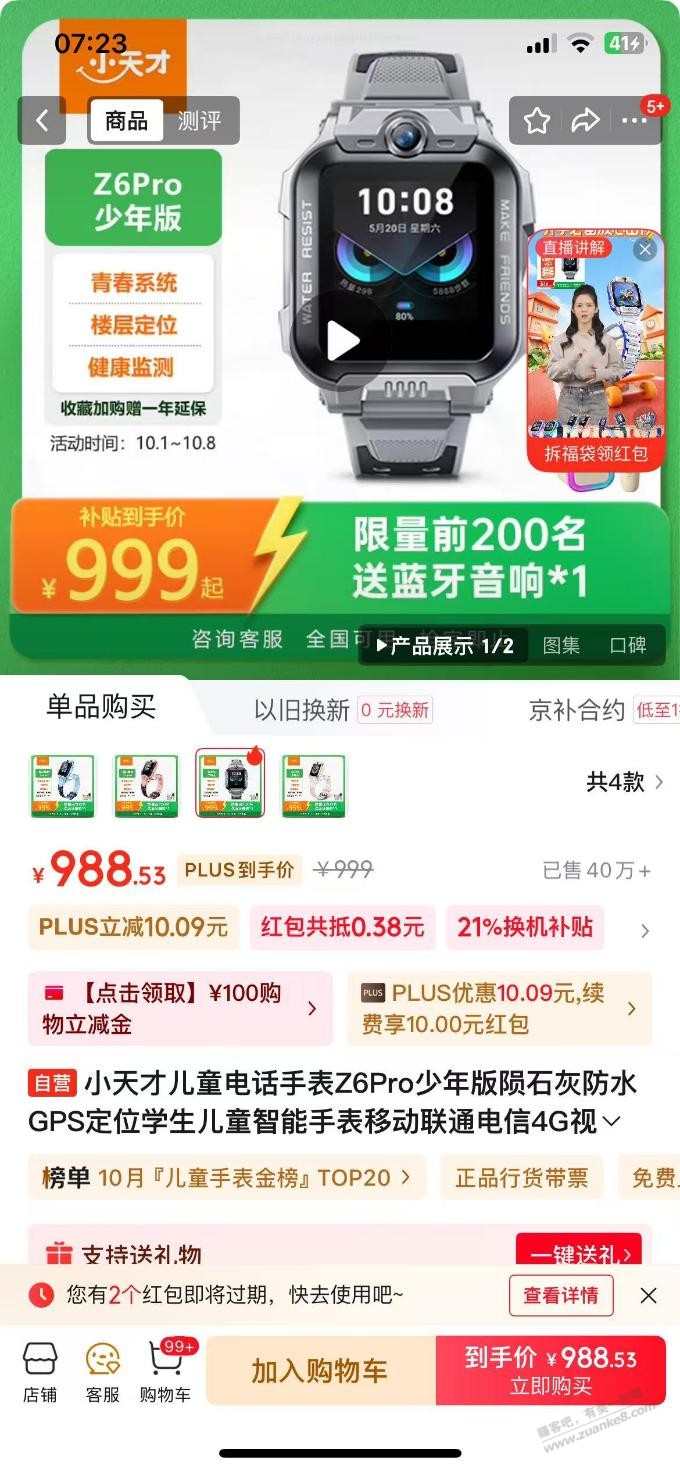This screenshot has height=1472, width=680.
Task: Open the PLUS优惠10.09元 renewal offer
Action: coord(498,1008)
